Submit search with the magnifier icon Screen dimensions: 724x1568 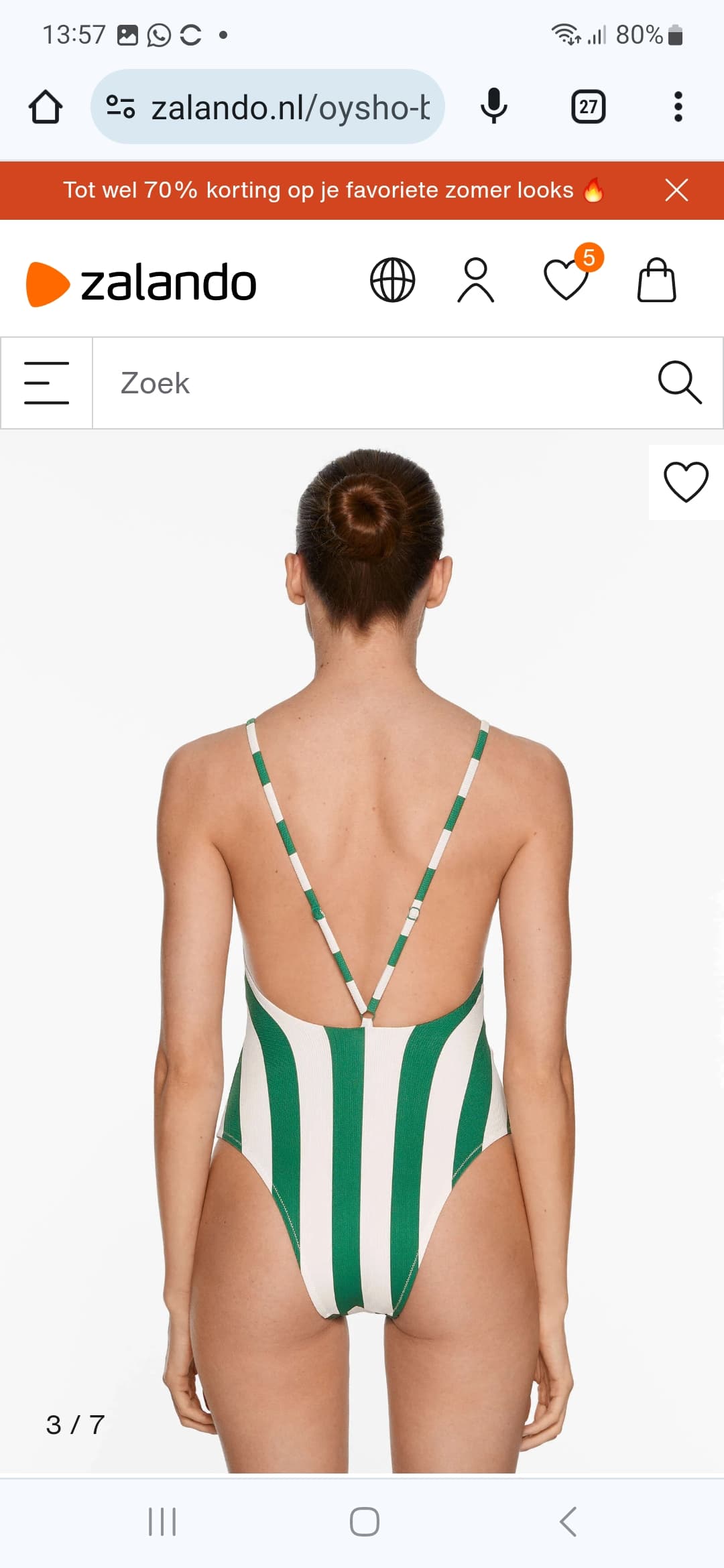click(x=679, y=383)
